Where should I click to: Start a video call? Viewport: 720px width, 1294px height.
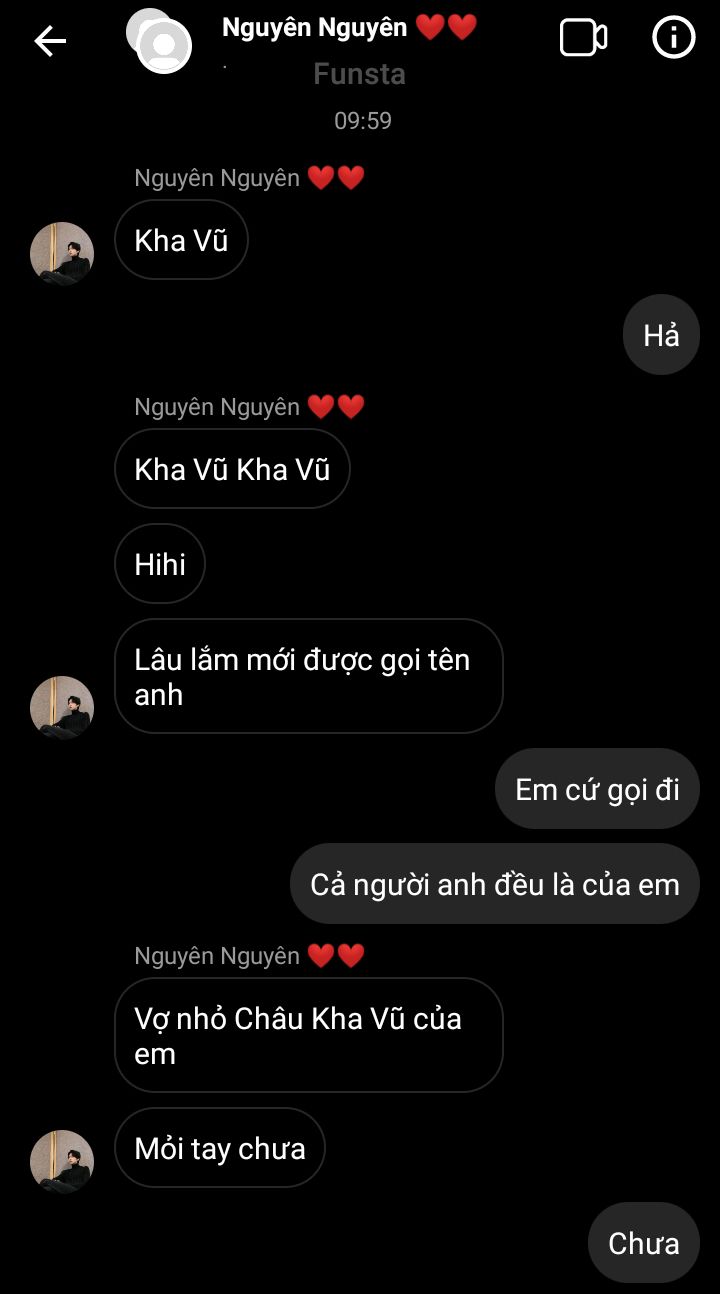(x=583, y=39)
